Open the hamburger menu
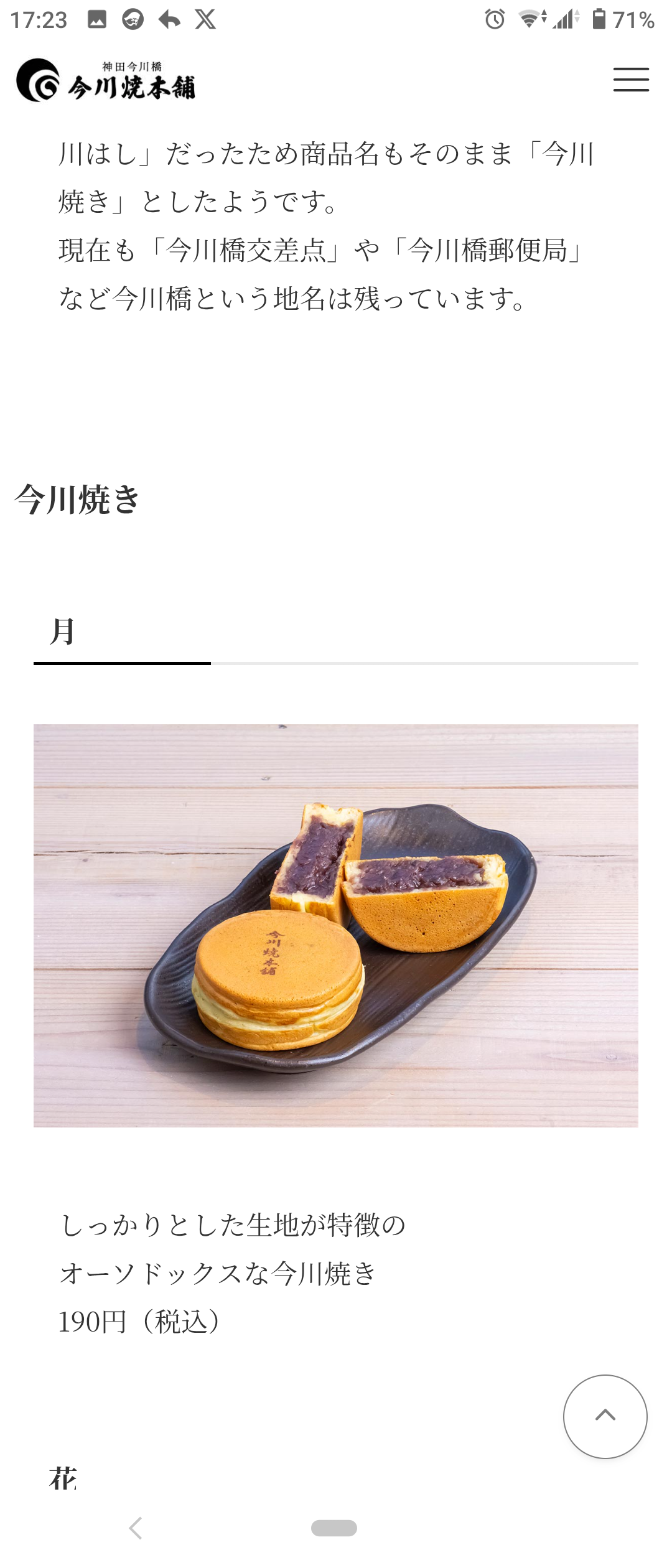672x1568 pixels. point(631,80)
